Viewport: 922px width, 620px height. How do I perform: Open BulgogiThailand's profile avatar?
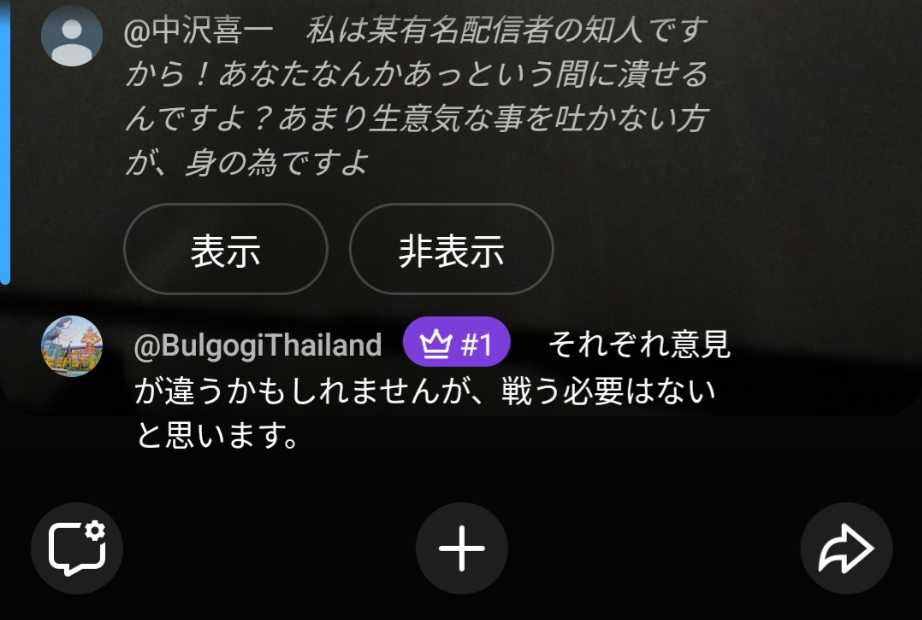(72, 346)
